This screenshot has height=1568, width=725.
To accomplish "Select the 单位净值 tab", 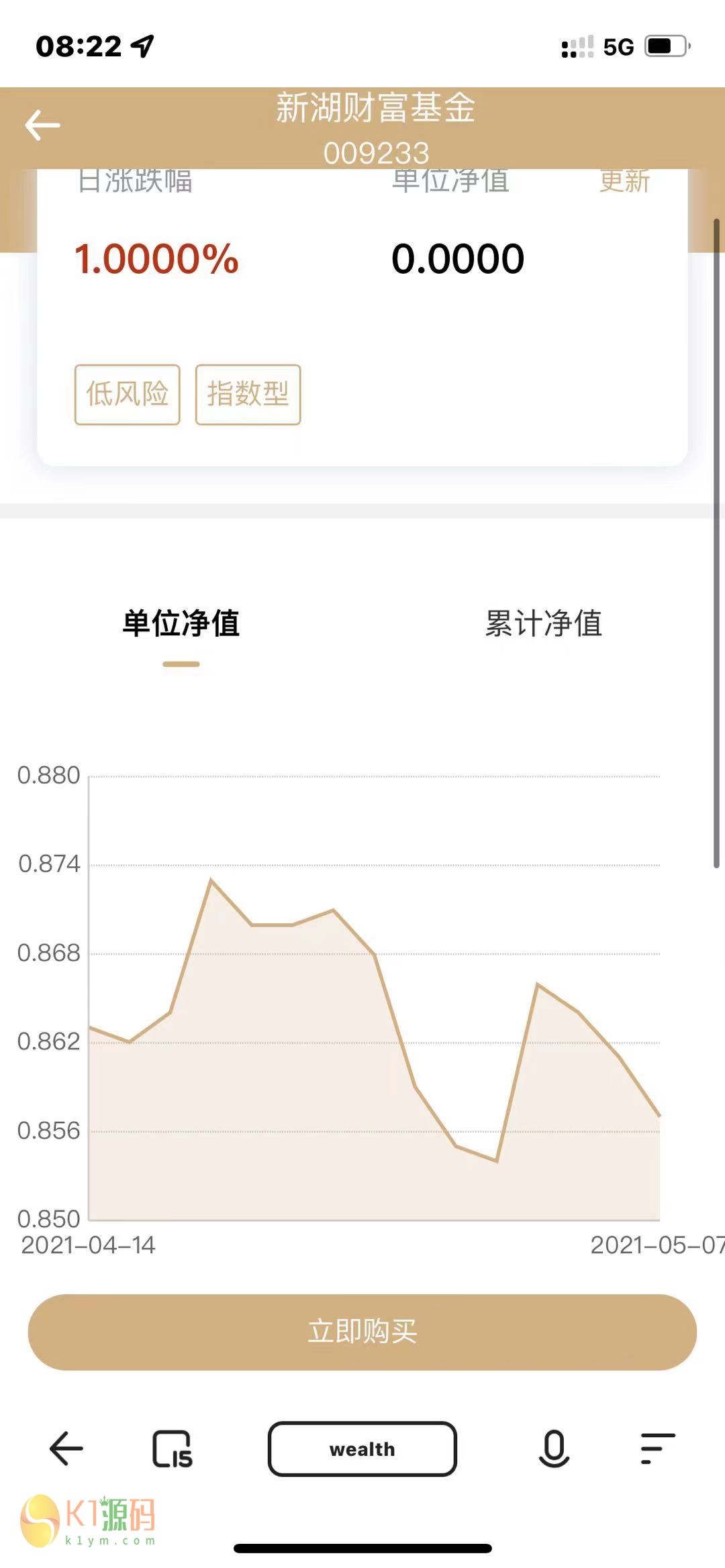I will tap(181, 623).
